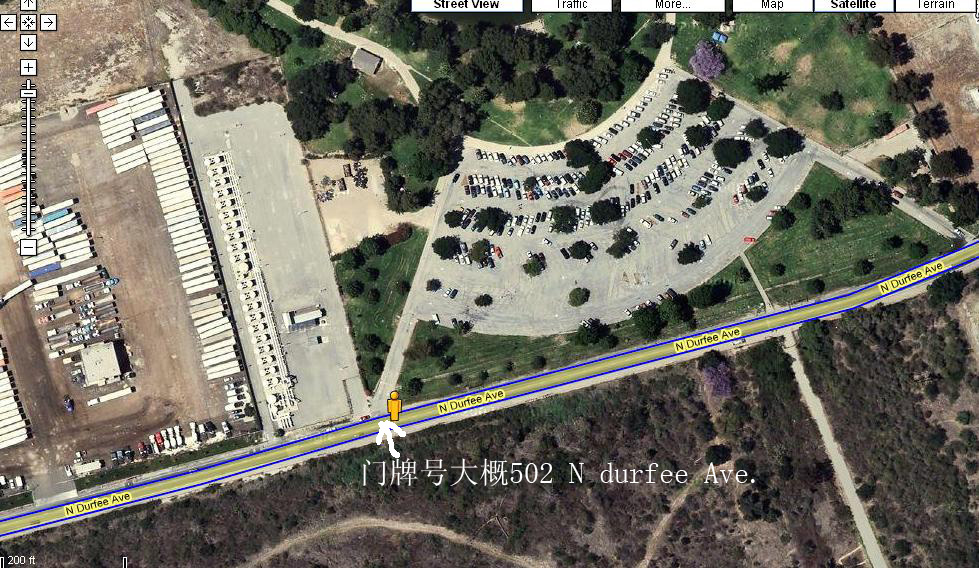Switch to Terrain view
The width and height of the screenshot is (979, 568).
pos(936,5)
